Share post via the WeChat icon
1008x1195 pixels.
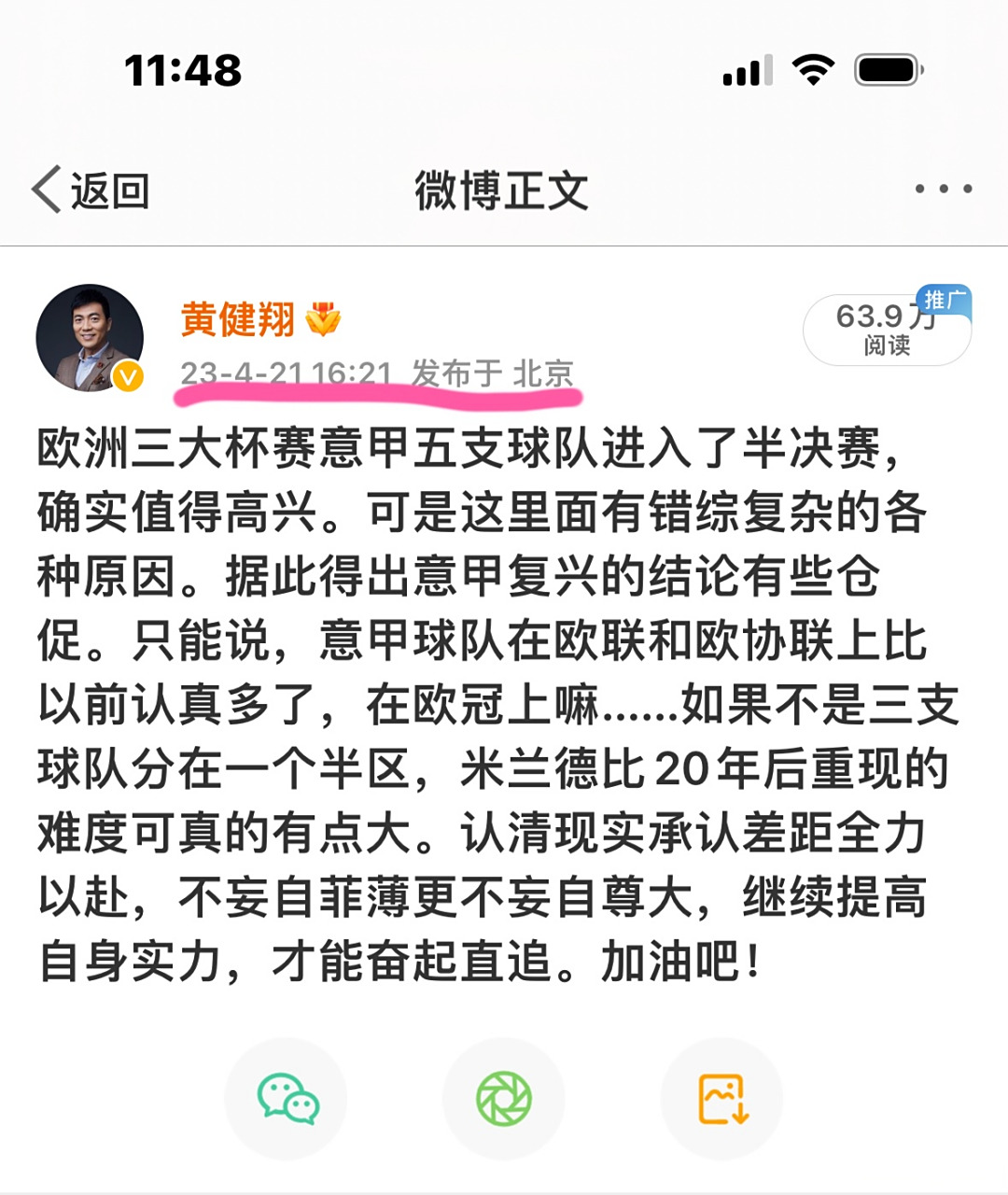tap(287, 1100)
